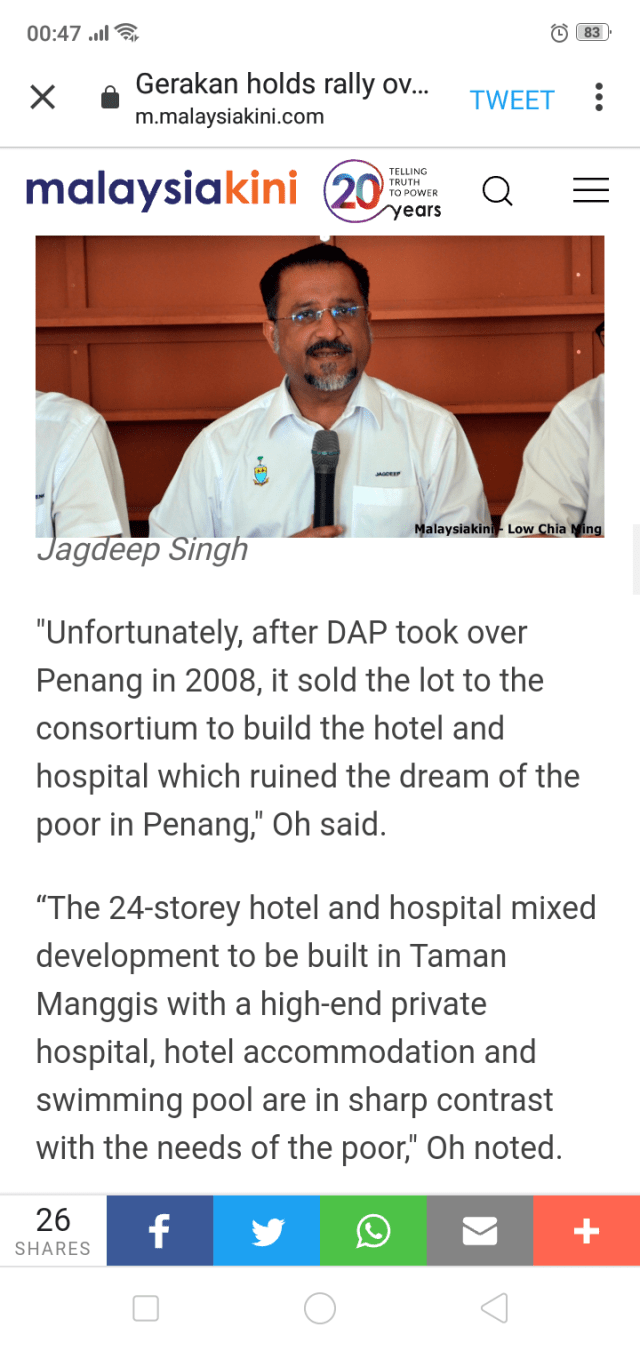Open the hamburger navigation menu
Screen dimensions: 640x1351
[590, 190]
